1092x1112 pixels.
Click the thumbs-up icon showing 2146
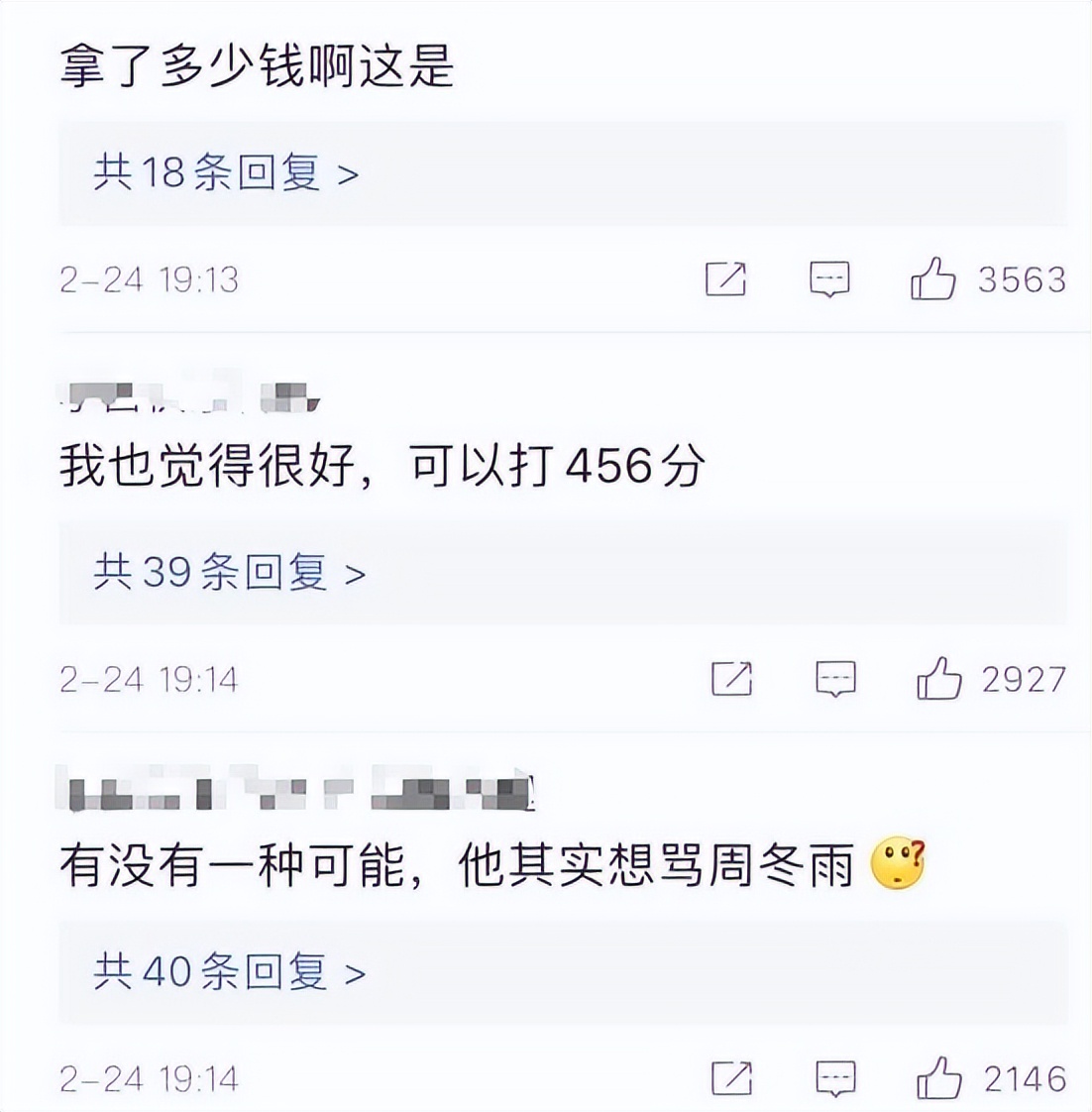tap(939, 1075)
